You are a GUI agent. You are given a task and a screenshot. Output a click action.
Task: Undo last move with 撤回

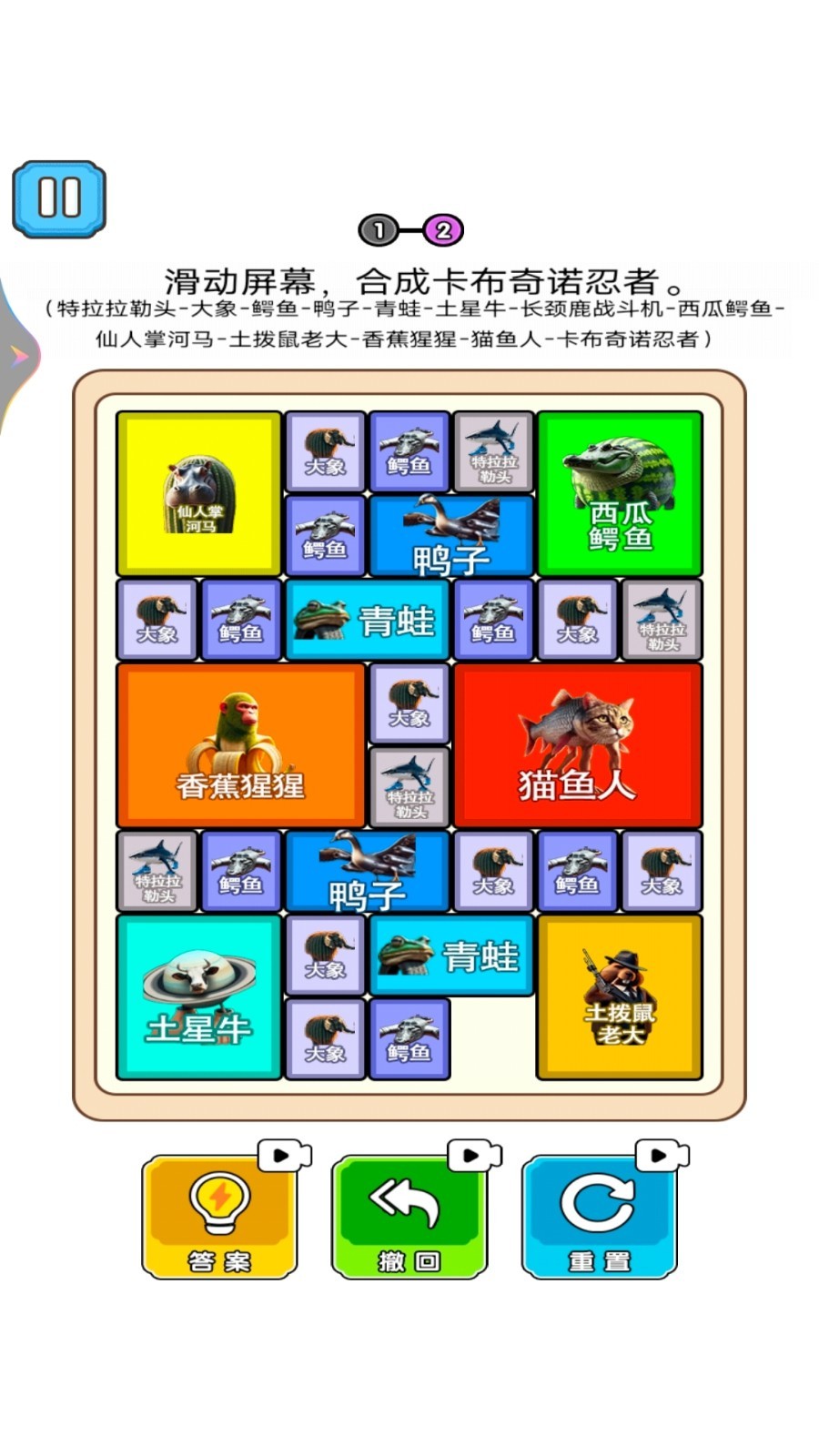(x=409, y=1218)
